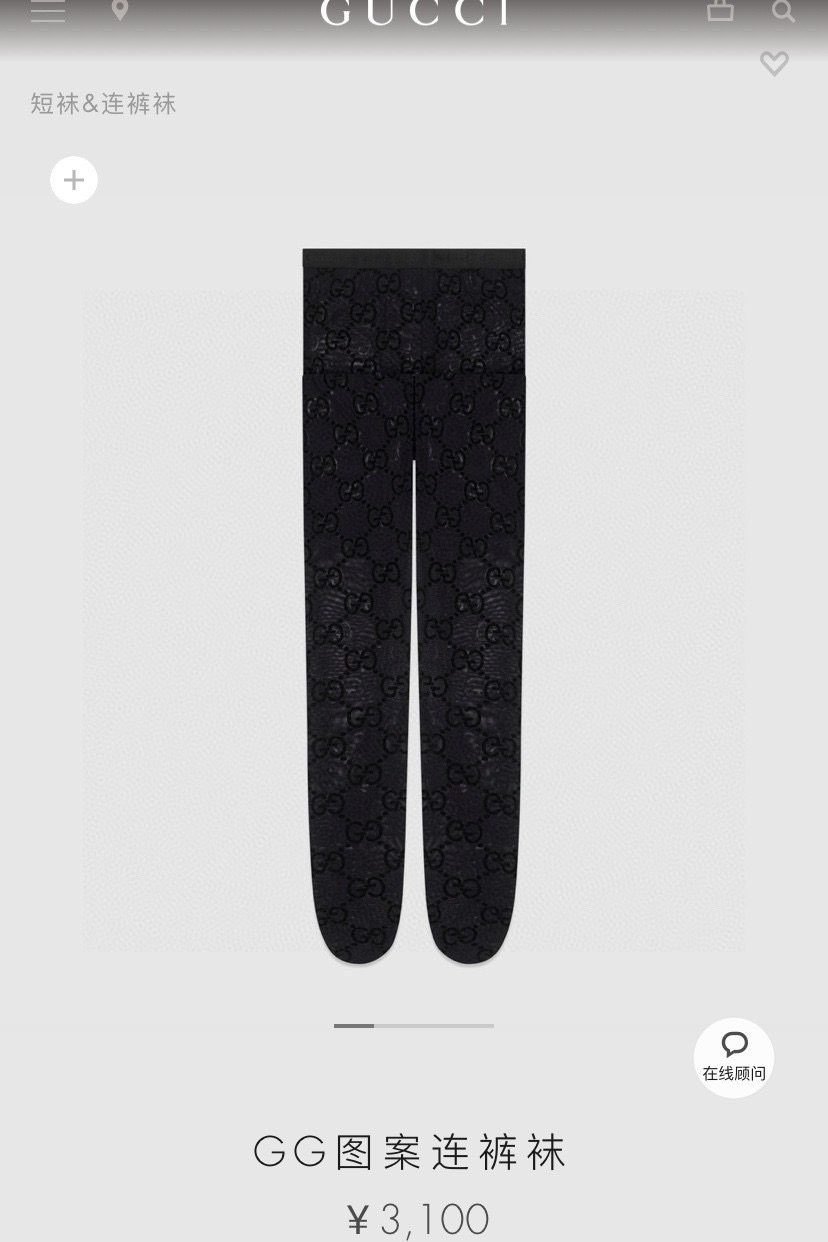The width and height of the screenshot is (828, 1242).
Task: Open the search icon
Action: tap(784, 12)
